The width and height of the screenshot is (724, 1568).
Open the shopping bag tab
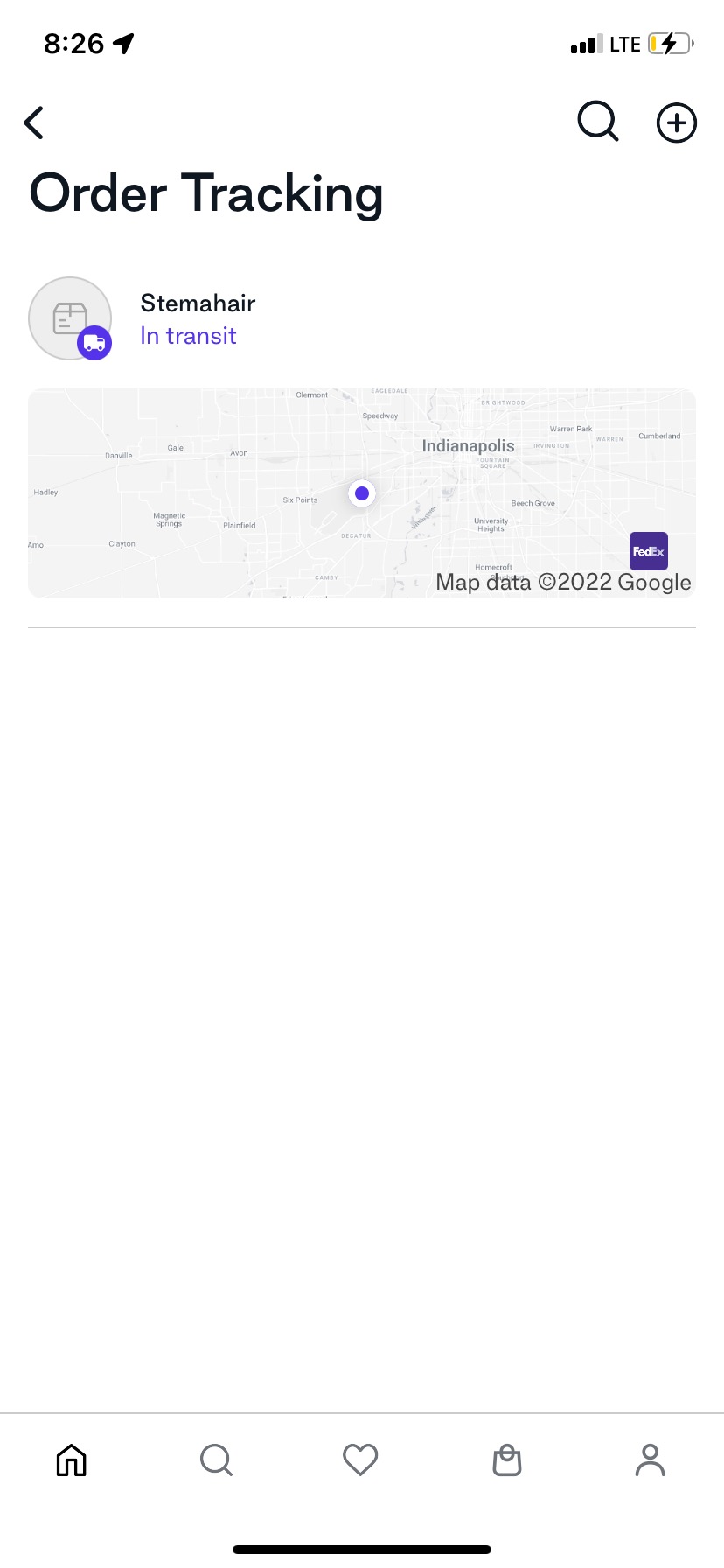(x=507, y=1459)
